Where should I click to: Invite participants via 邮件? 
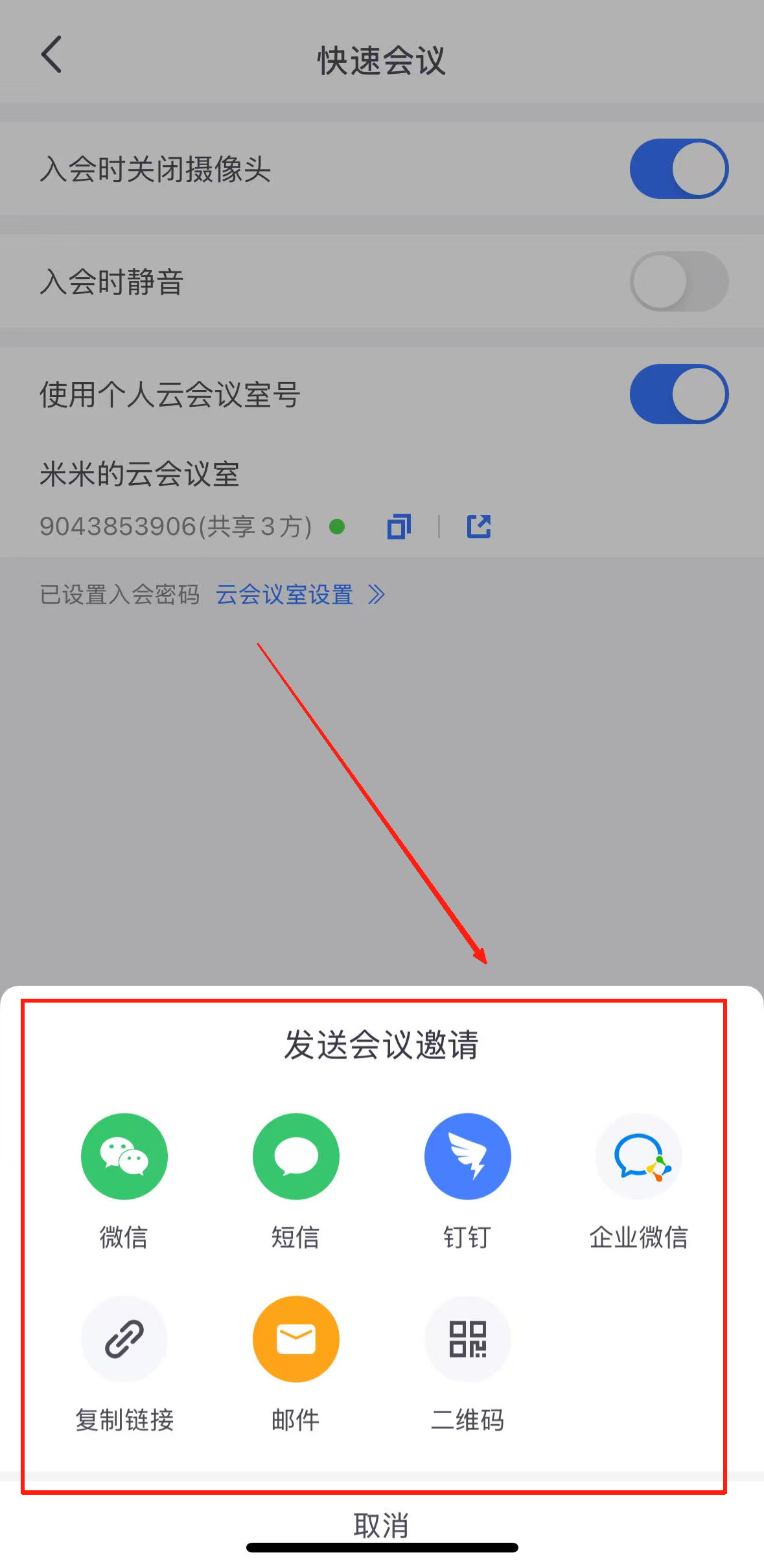295,1339
